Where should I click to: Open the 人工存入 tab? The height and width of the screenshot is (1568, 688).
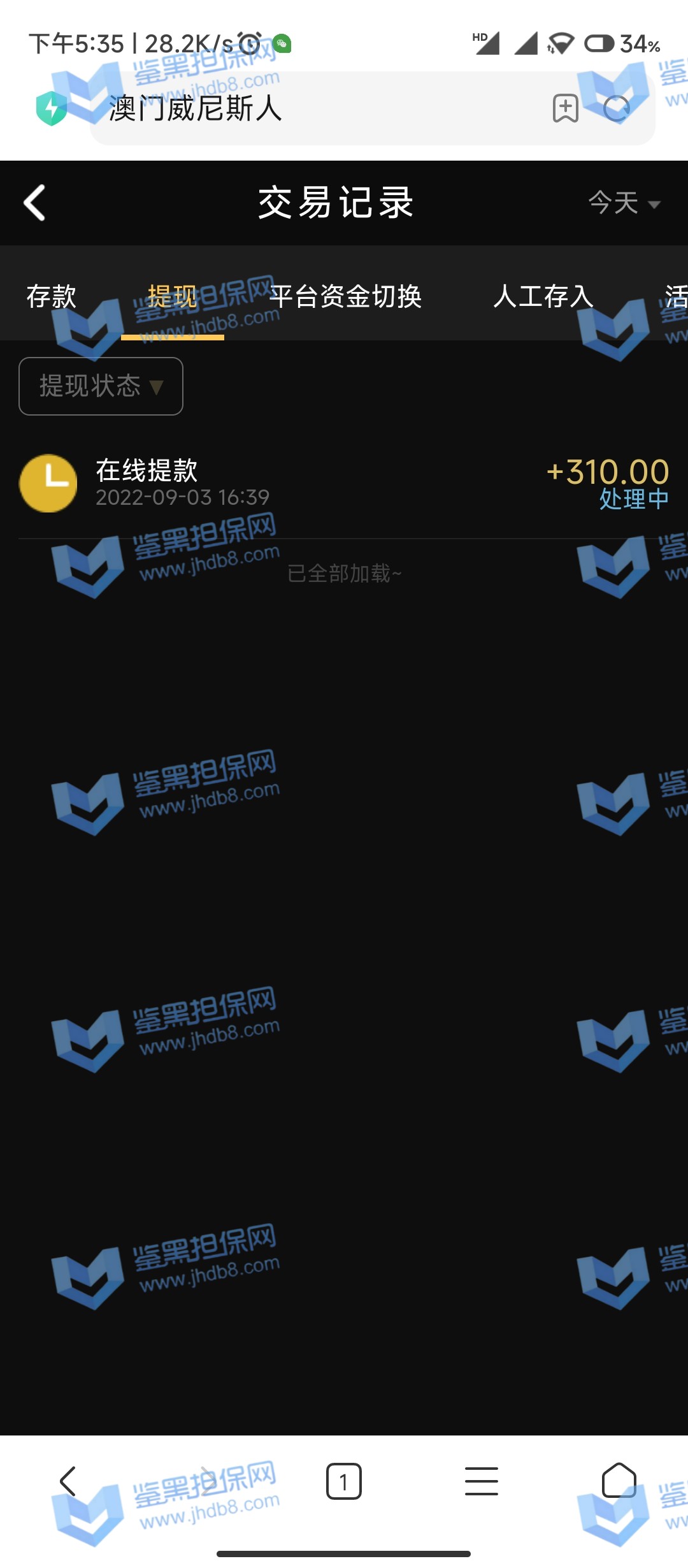(543, 296)
